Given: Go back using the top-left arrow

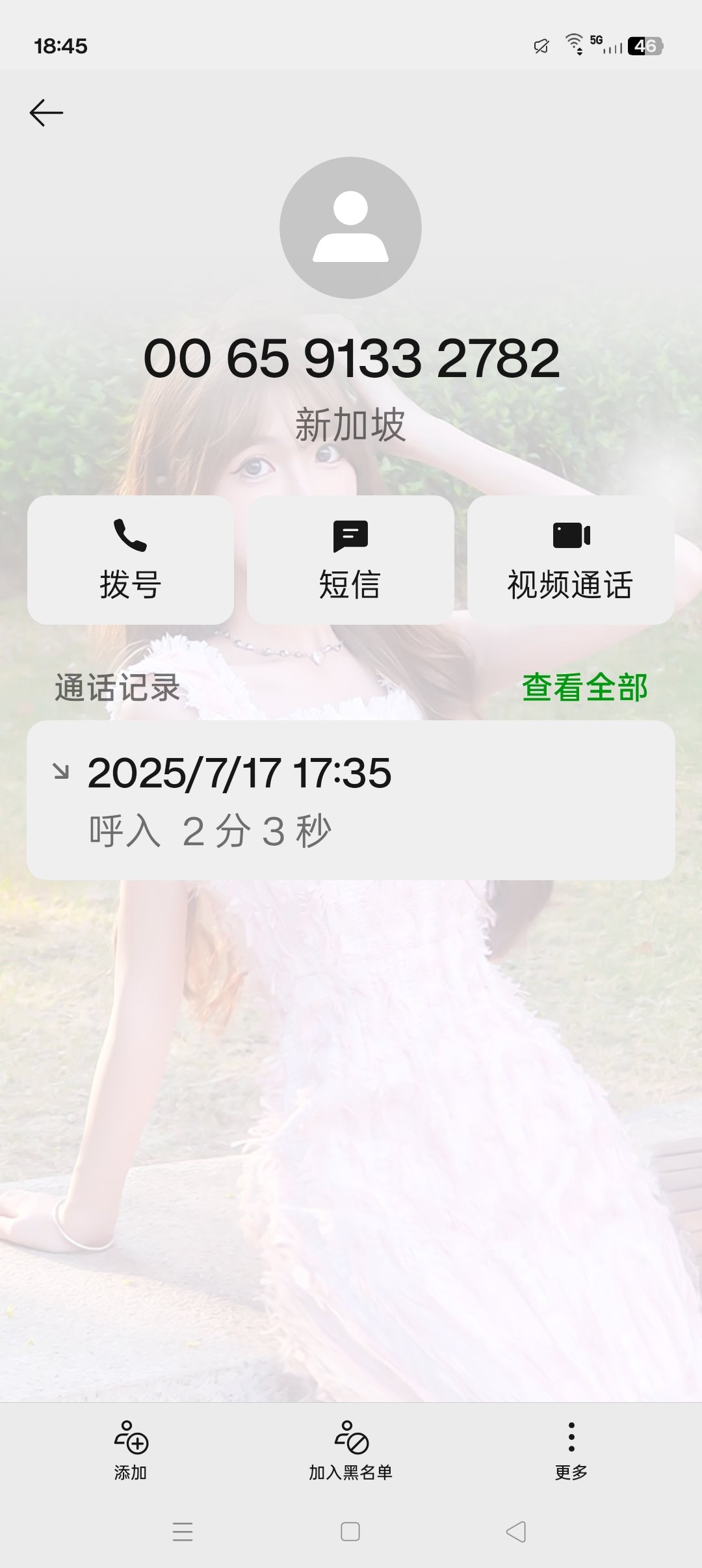Looking at the screenshot, I should tap(46, 112).
